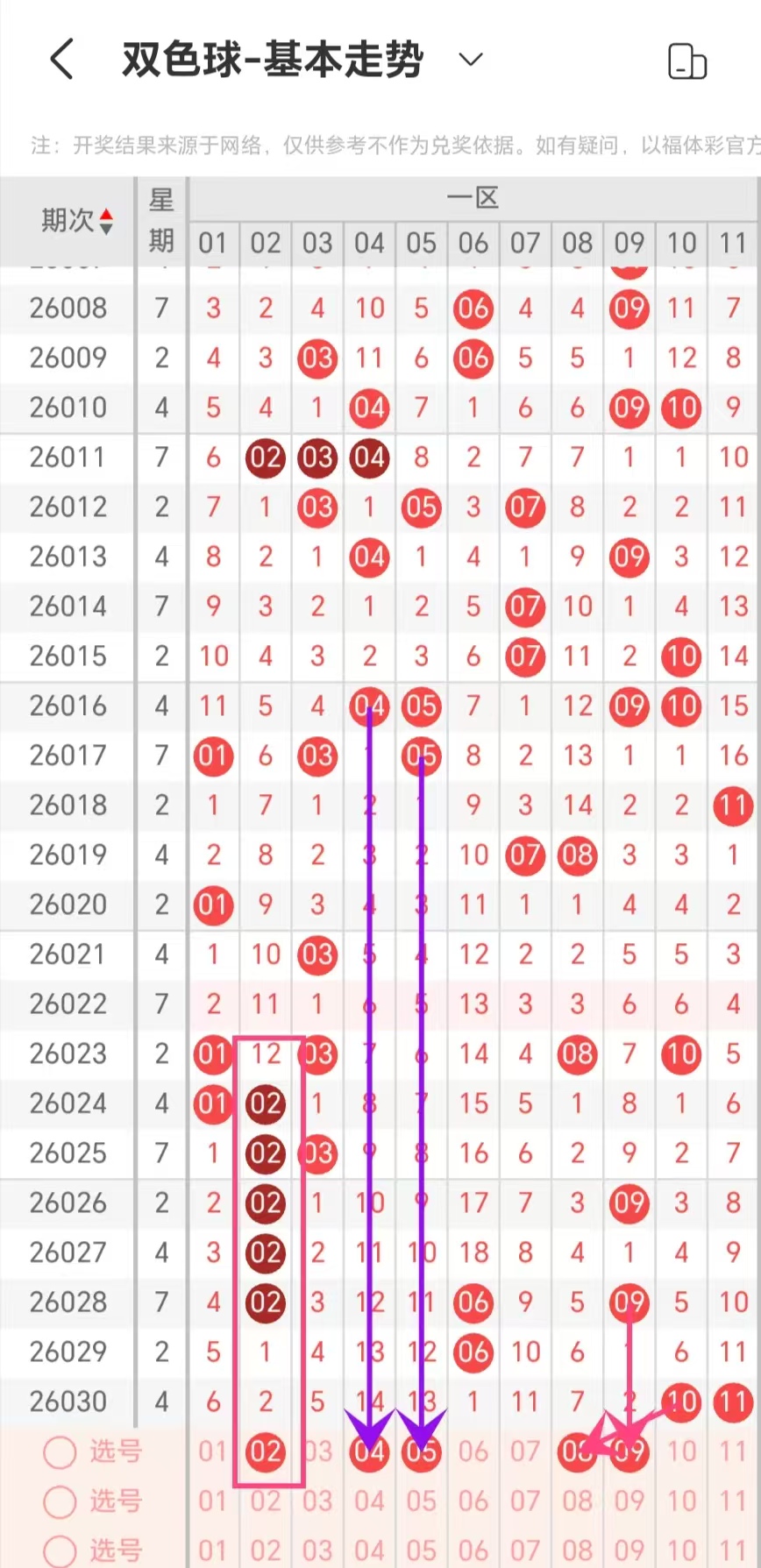
Task: Toggle the 期次 sort order
Action: 105,221
